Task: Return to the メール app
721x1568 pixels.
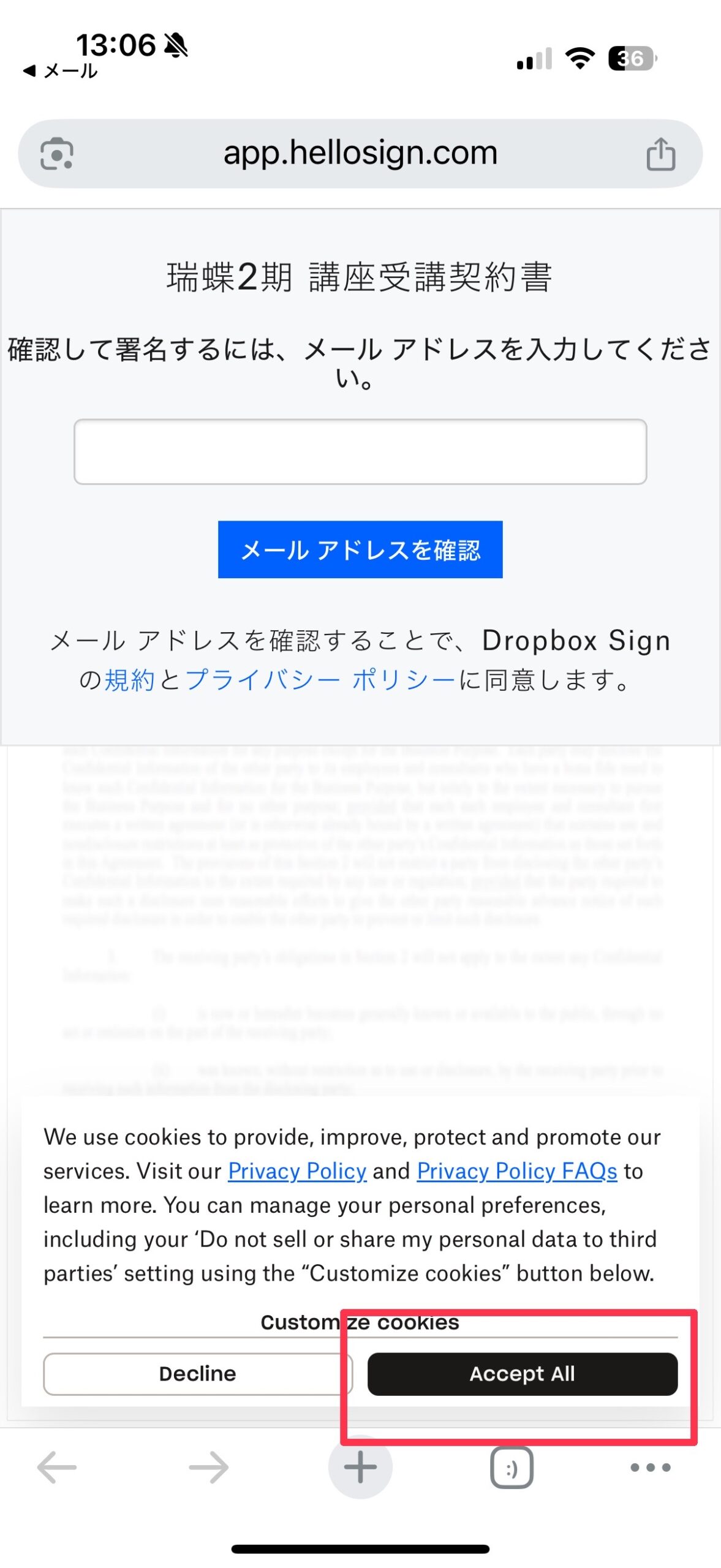Action: (x=60, y=71)
